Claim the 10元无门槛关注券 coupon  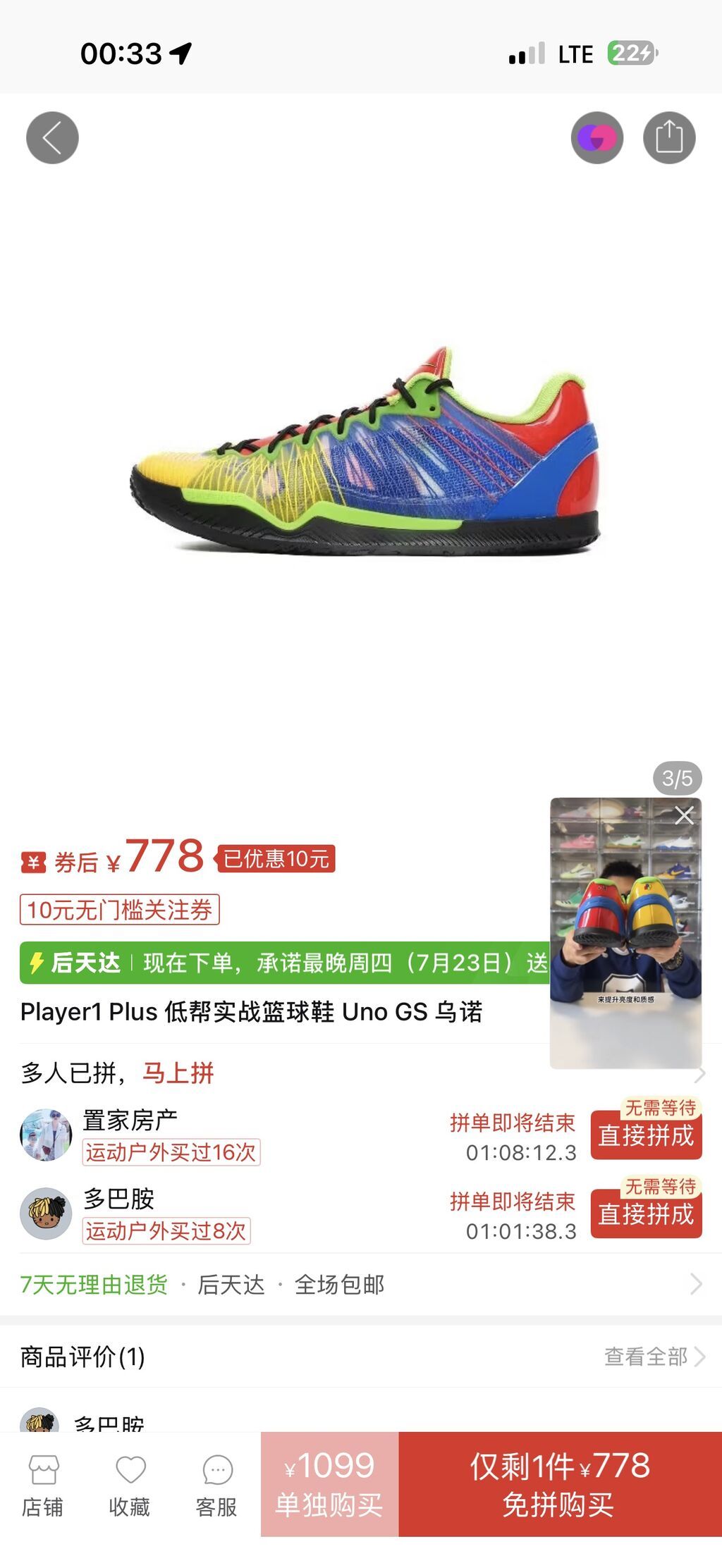120,910
